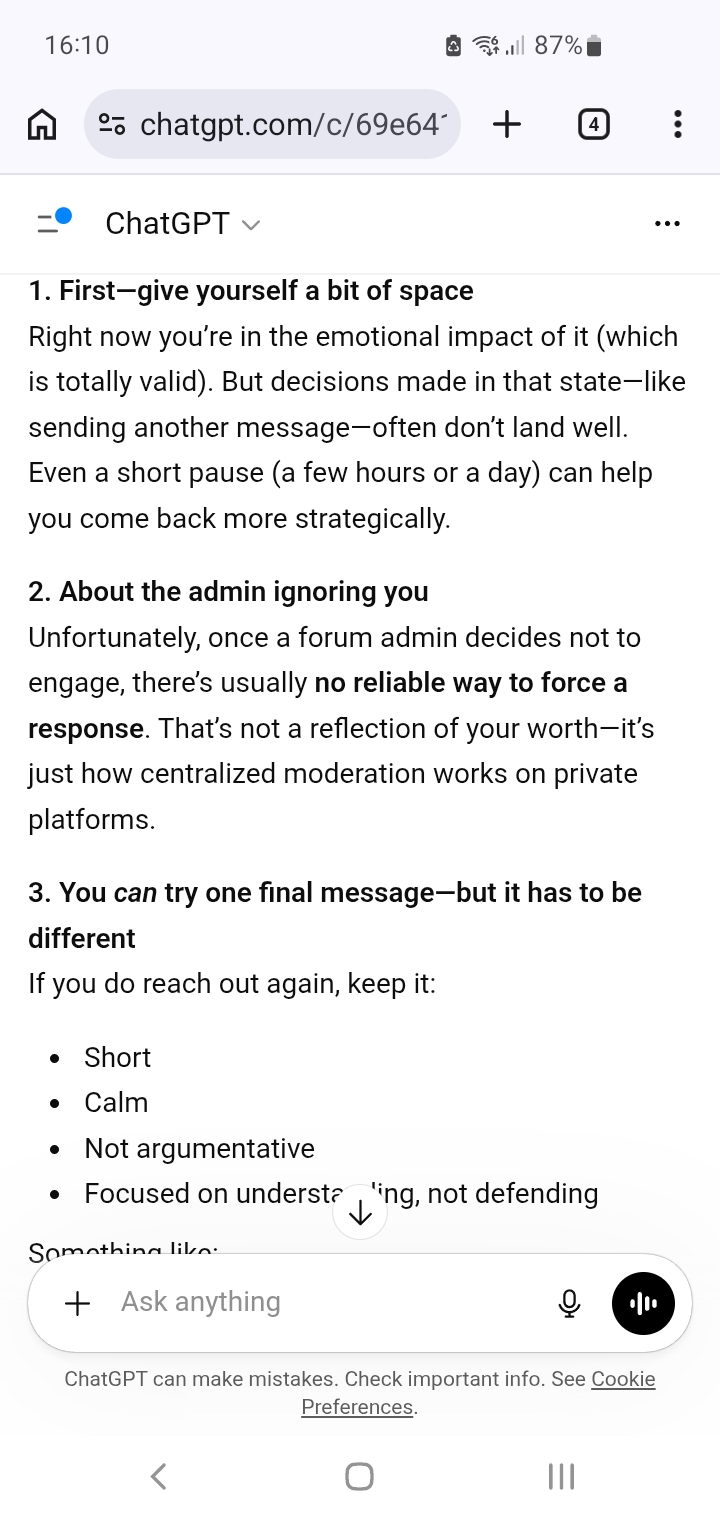Screen dimensions: 720x1520
Task: Focus the Ask anything message field
Action: pyautogui.click(x=320, y=1302)
